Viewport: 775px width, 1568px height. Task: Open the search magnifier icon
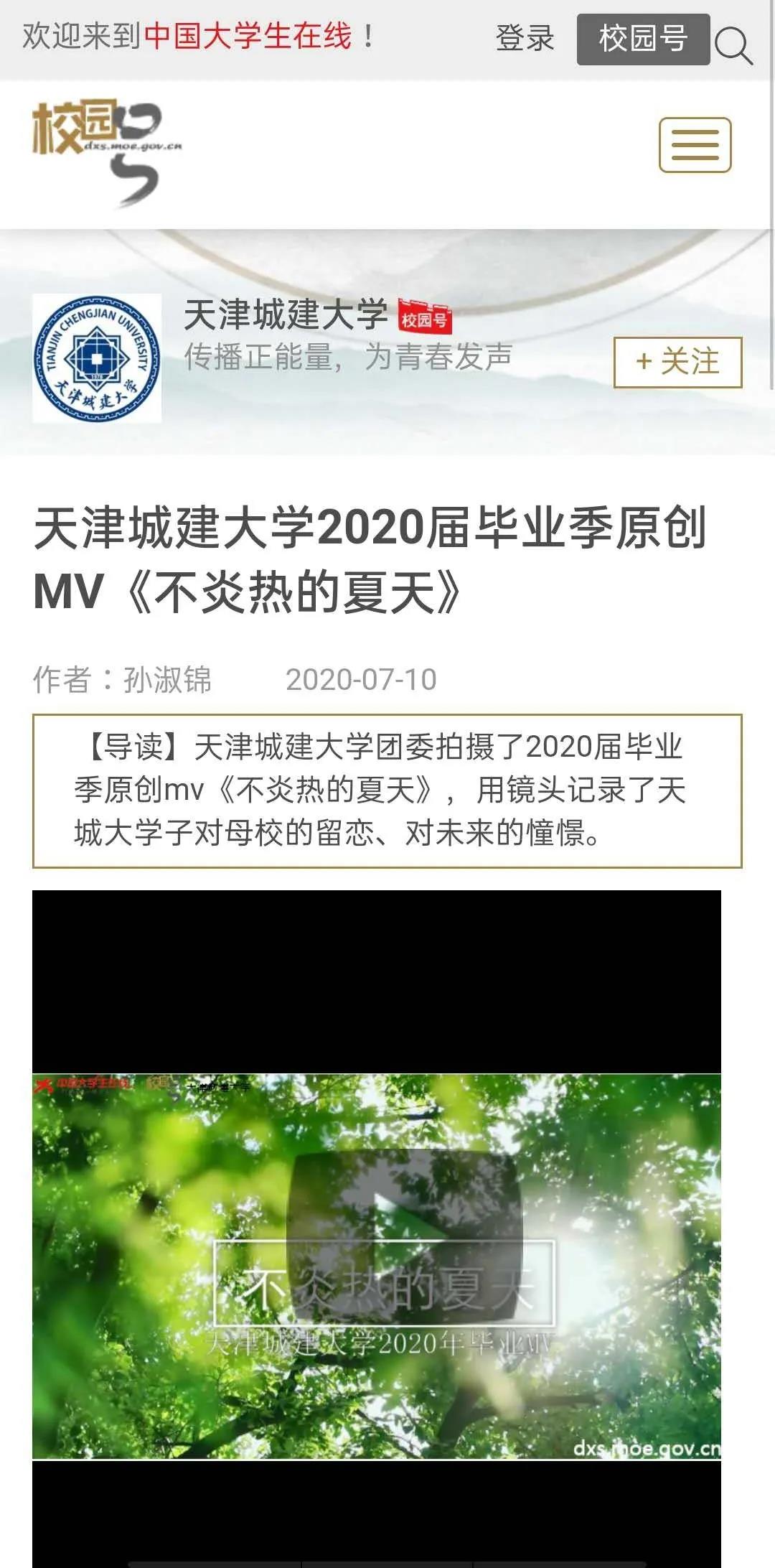(x=733, y=46)
